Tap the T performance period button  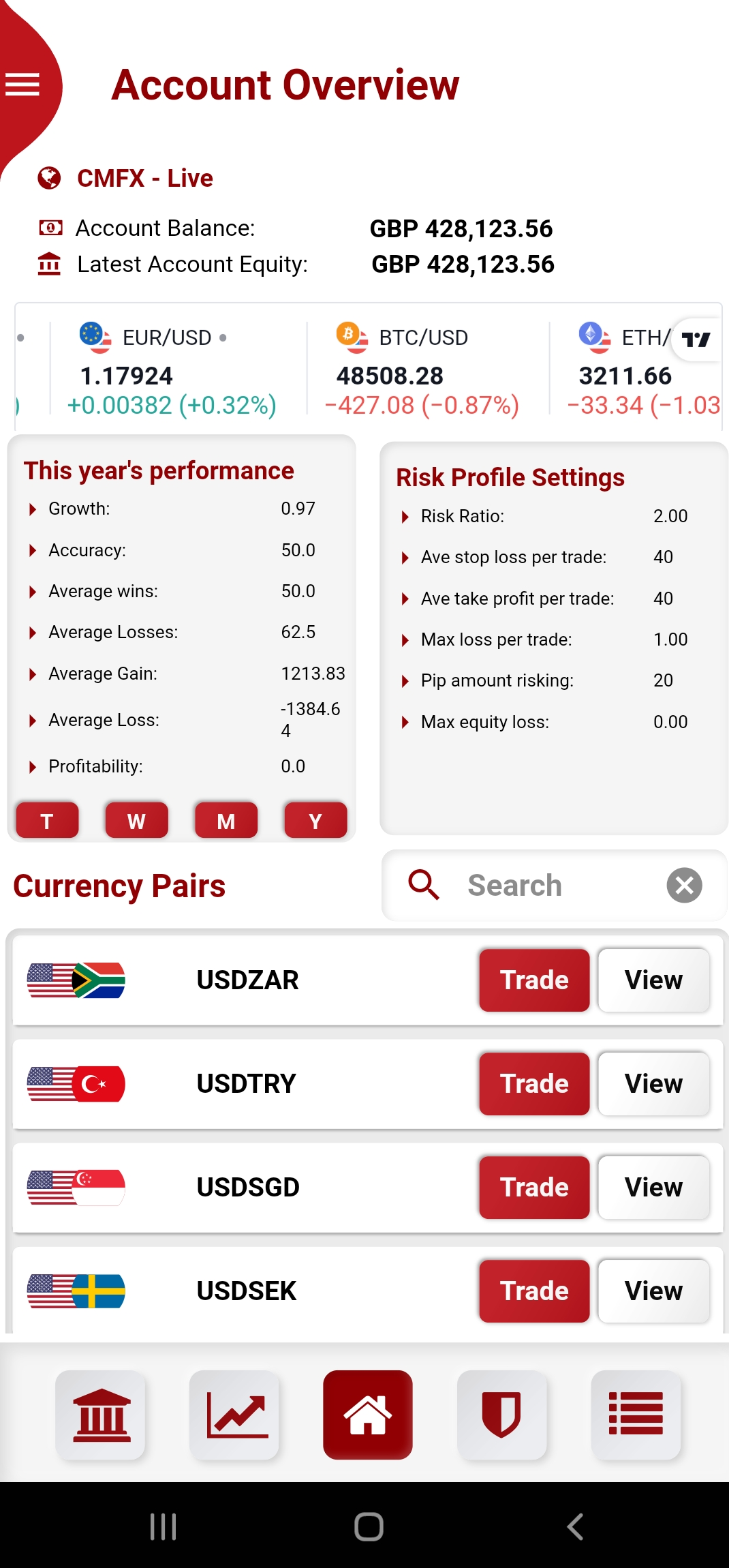click(47, 820)
